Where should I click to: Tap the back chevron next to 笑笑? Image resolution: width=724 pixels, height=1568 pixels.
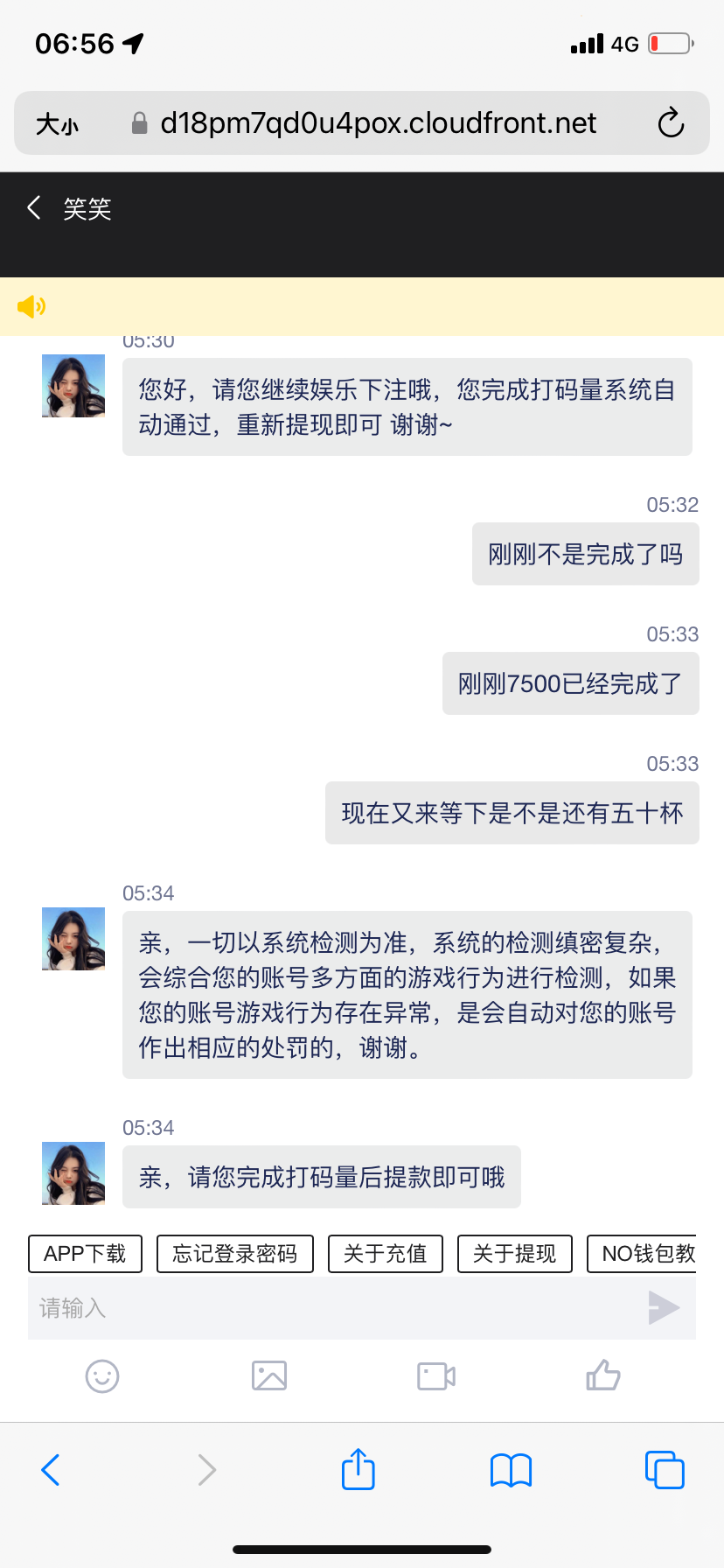pyautogui.click(x=32, y=207)
